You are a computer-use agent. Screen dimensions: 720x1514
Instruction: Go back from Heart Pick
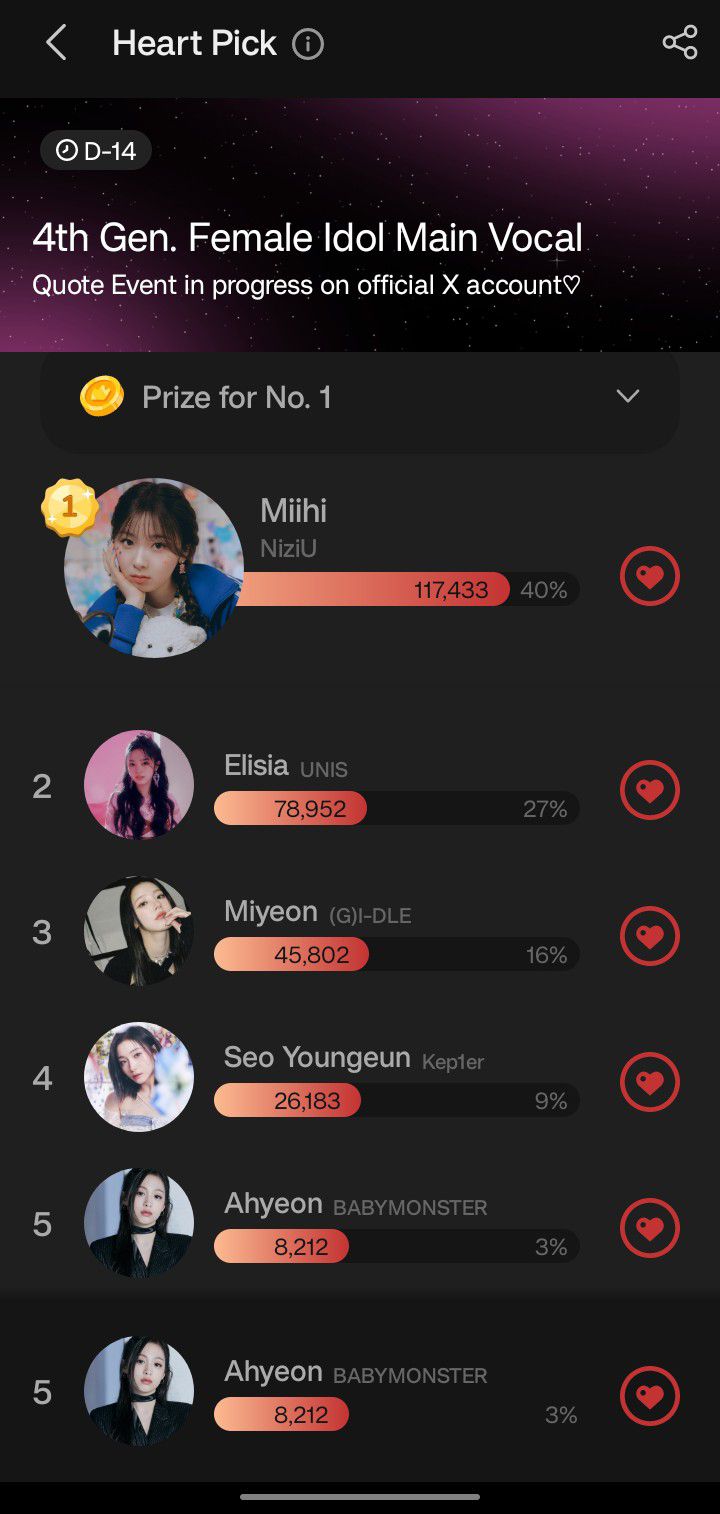[56, 43]
